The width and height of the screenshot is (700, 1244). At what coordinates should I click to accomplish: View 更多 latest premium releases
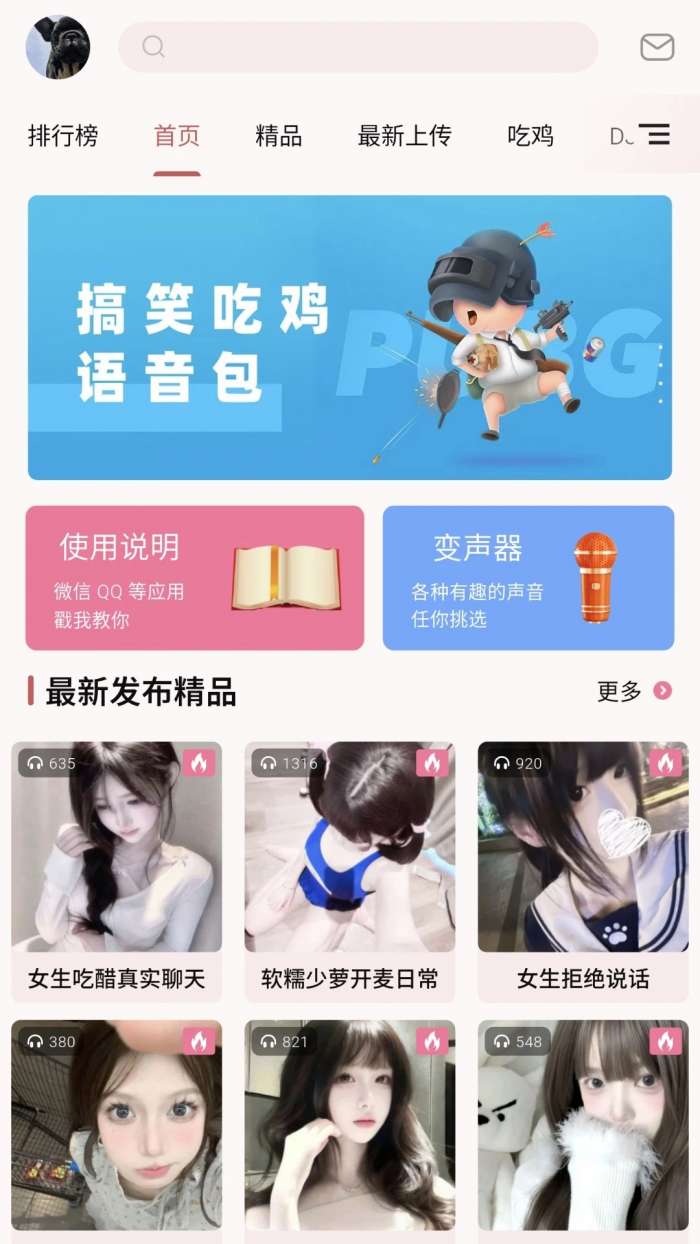click(634, 691)
